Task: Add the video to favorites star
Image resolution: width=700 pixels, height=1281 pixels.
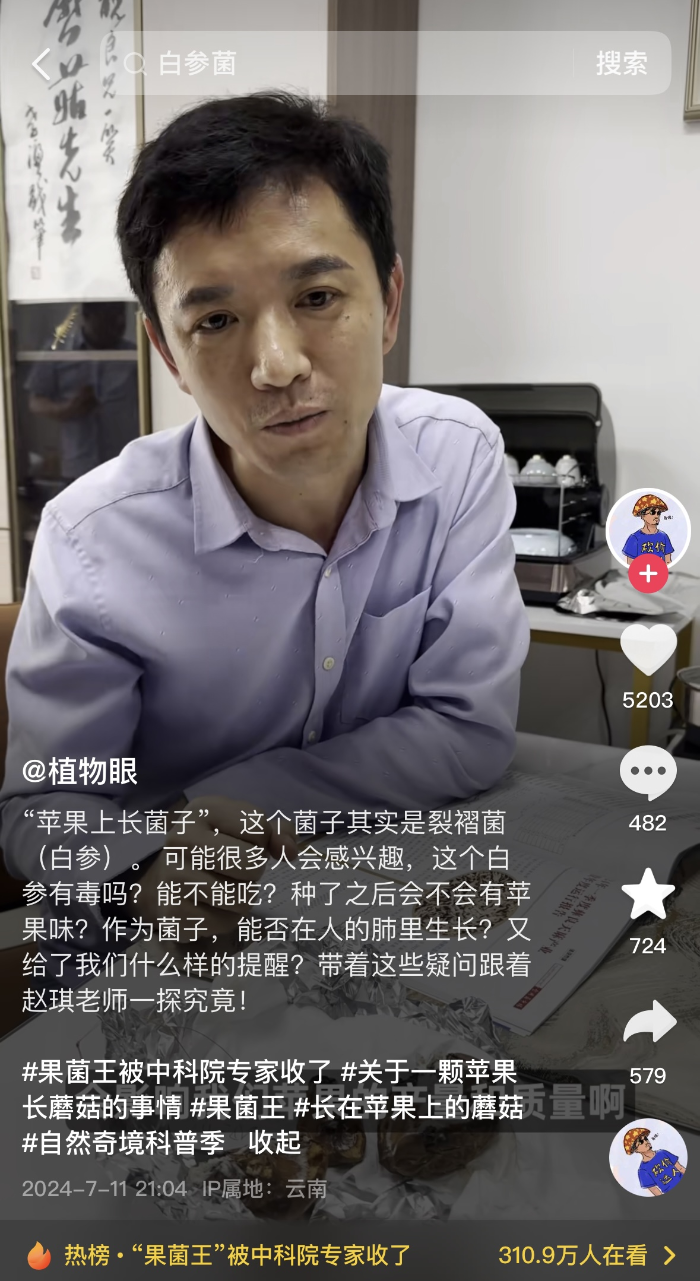Action: pos(648,895)
